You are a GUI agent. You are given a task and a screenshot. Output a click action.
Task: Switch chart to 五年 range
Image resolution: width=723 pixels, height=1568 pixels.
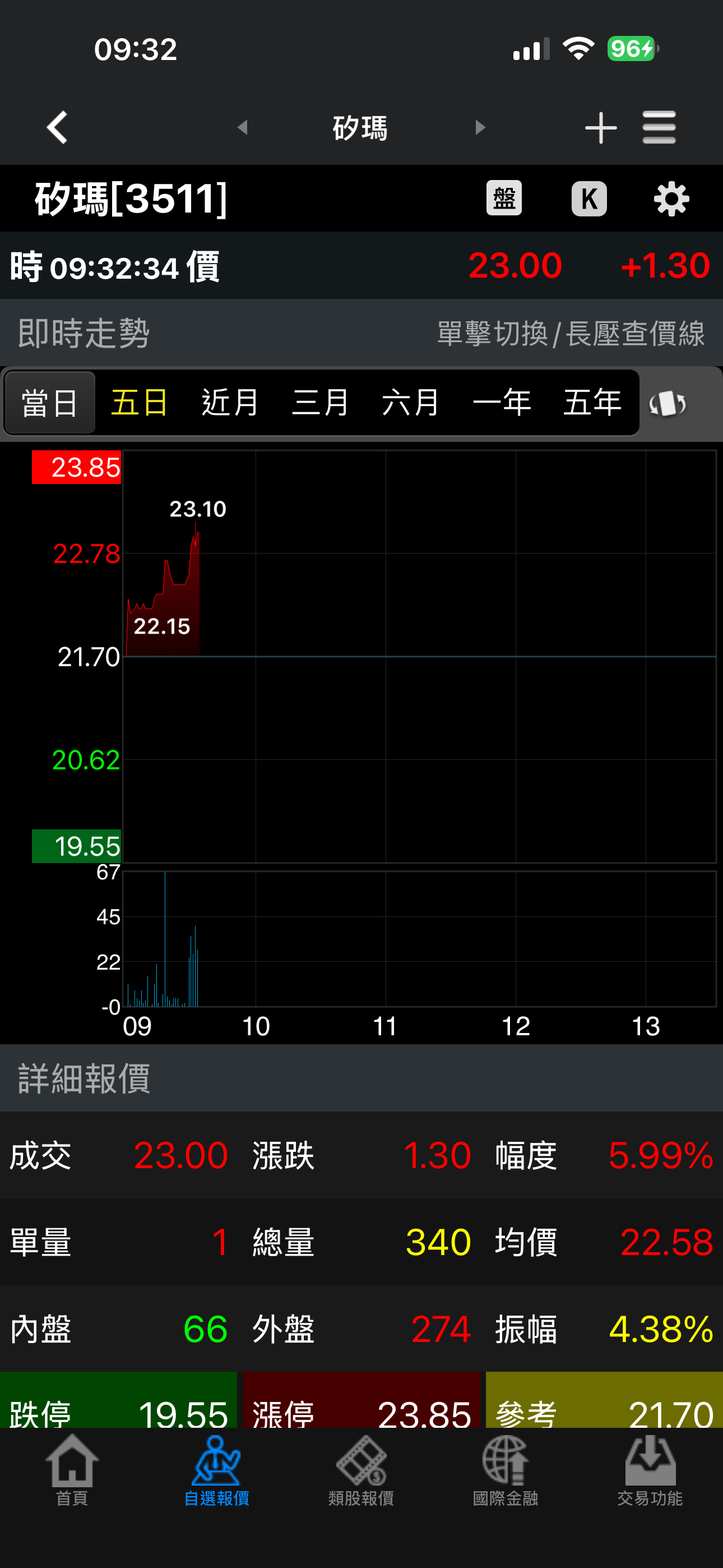pyautogui.click(x=591, y=403)
